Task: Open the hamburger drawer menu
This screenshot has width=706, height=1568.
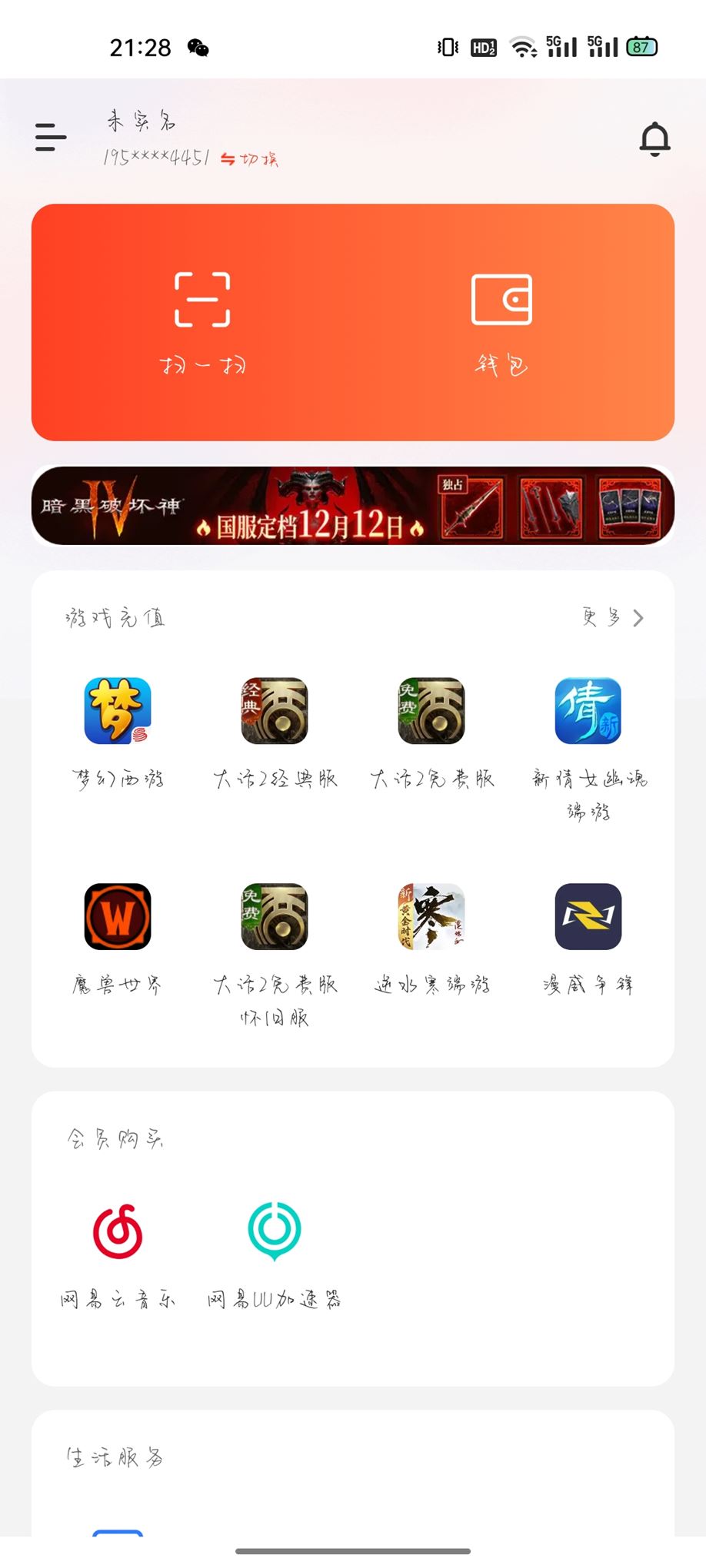Action: 51,138
